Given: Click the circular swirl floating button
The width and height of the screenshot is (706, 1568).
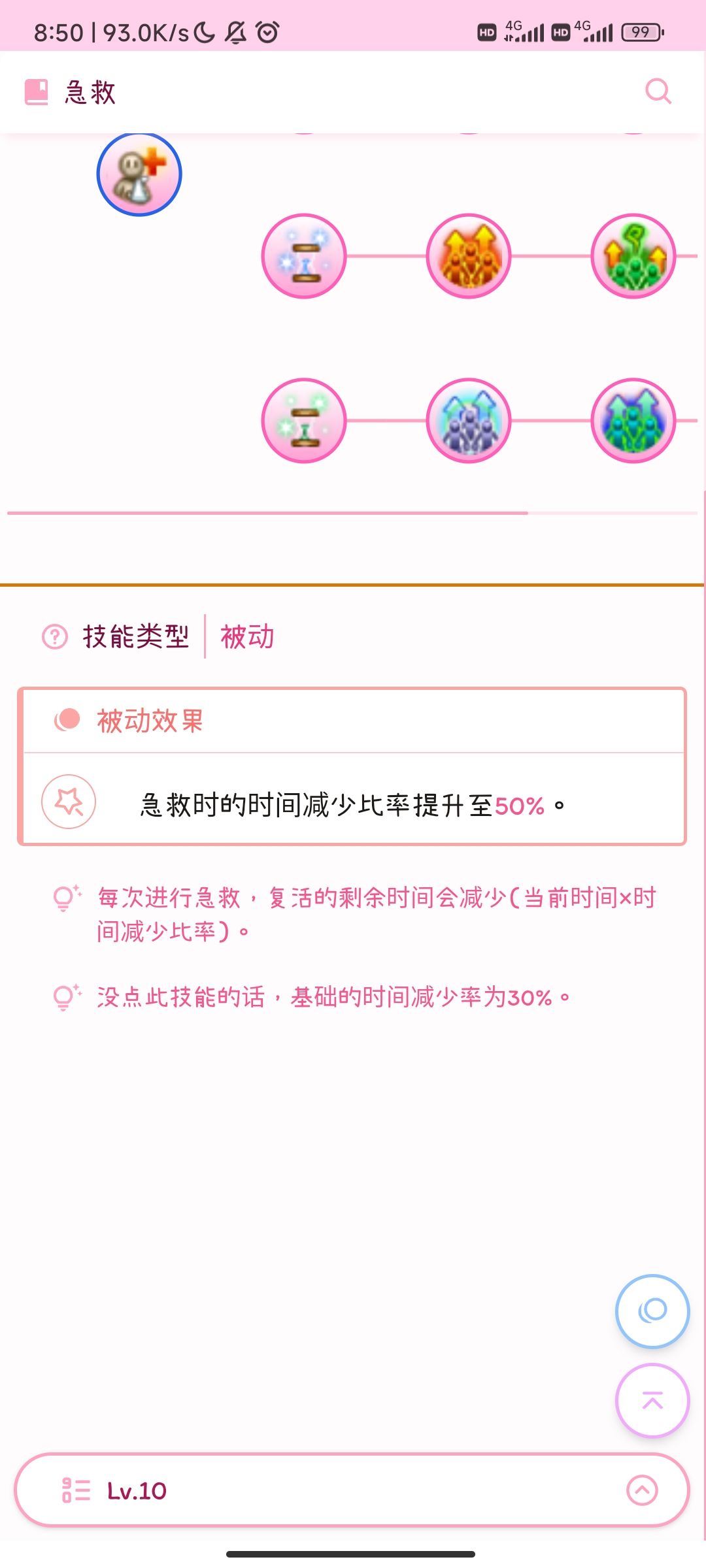Looking at the screenshot, I should 652,1312.
